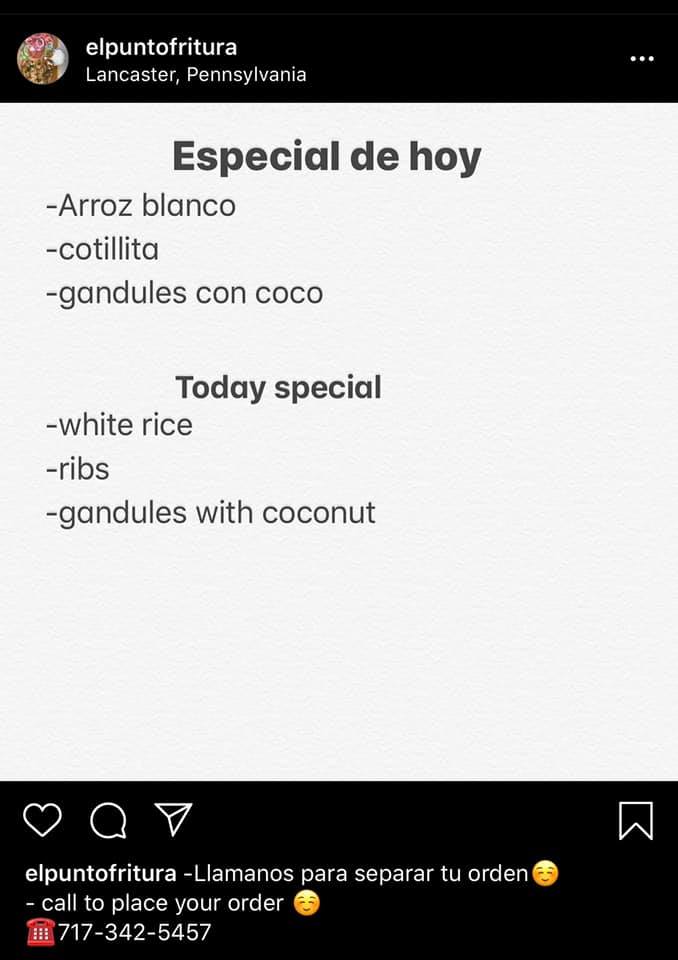Open elpuntofritura username in the header
The height and width of the screenshot is (960, 678).
tap(161, 47)
